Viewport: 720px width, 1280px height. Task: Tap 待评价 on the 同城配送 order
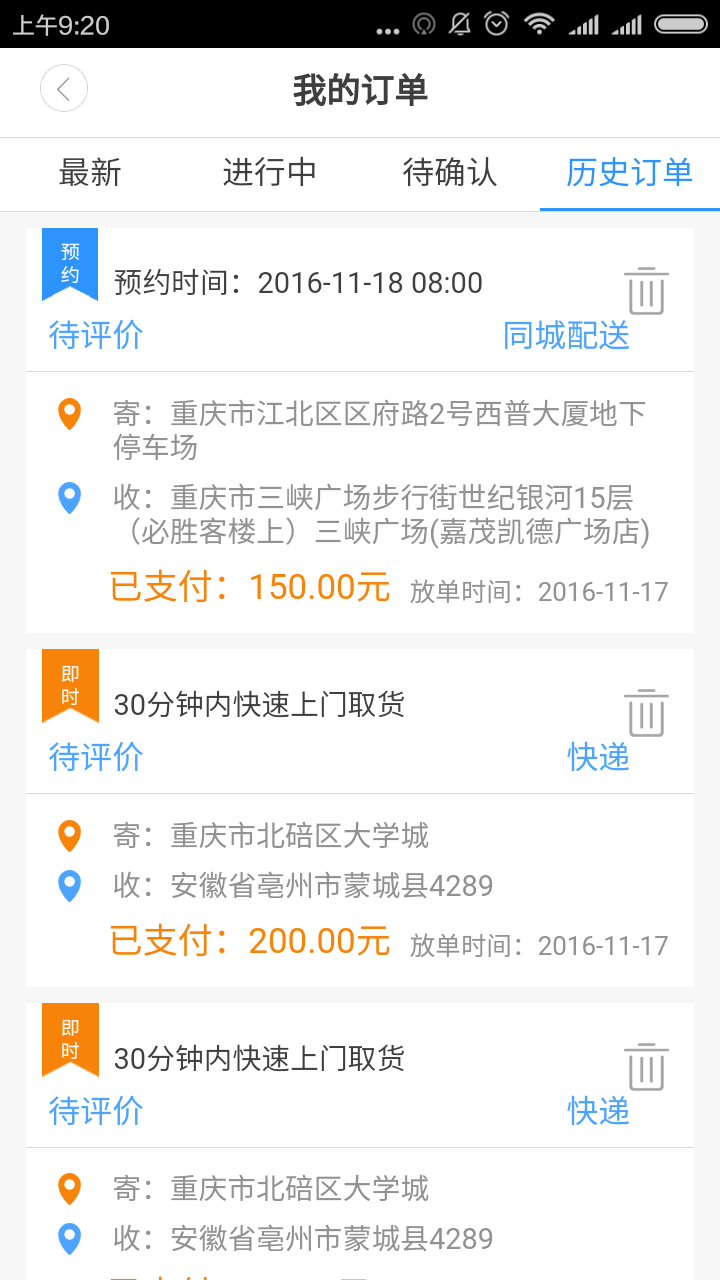[x=96, y=335]
